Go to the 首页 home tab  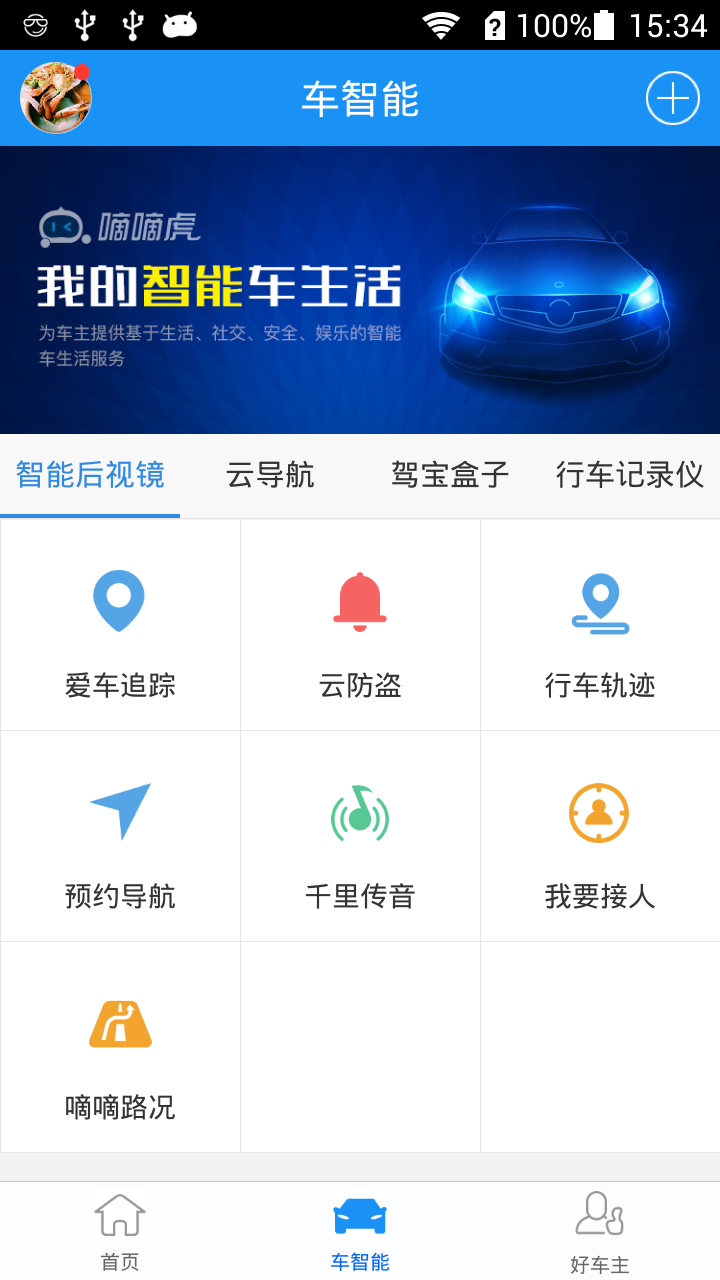120,1232
